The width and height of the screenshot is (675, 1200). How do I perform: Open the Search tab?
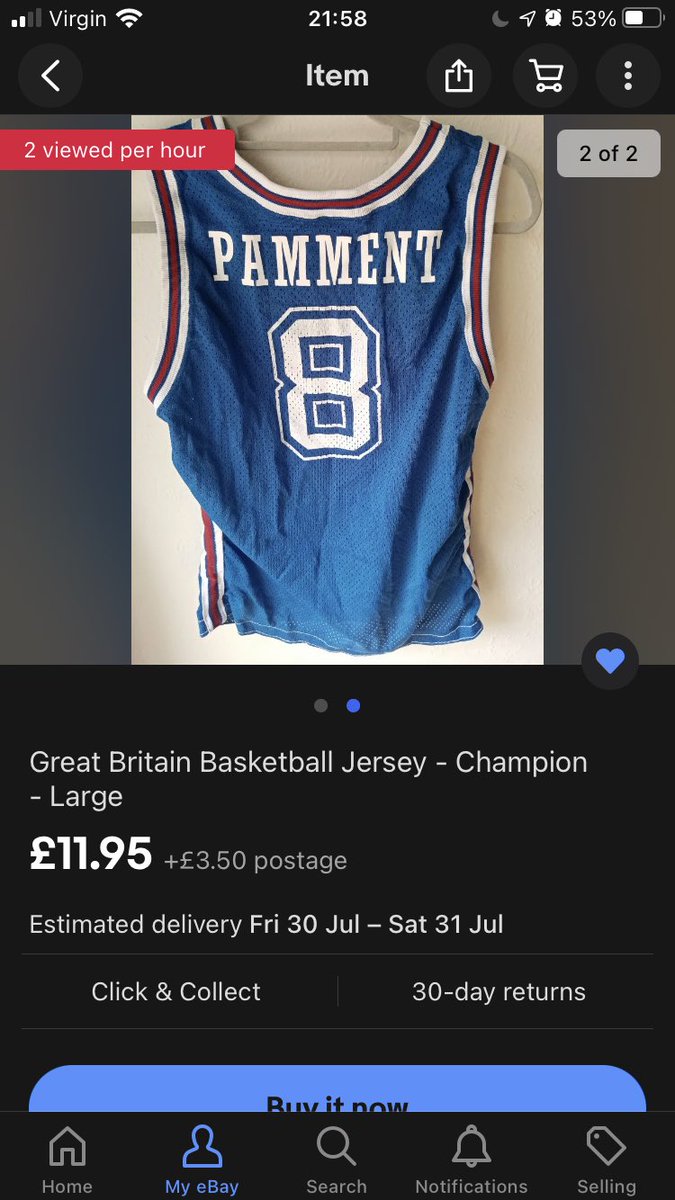tap(337, 1160)
